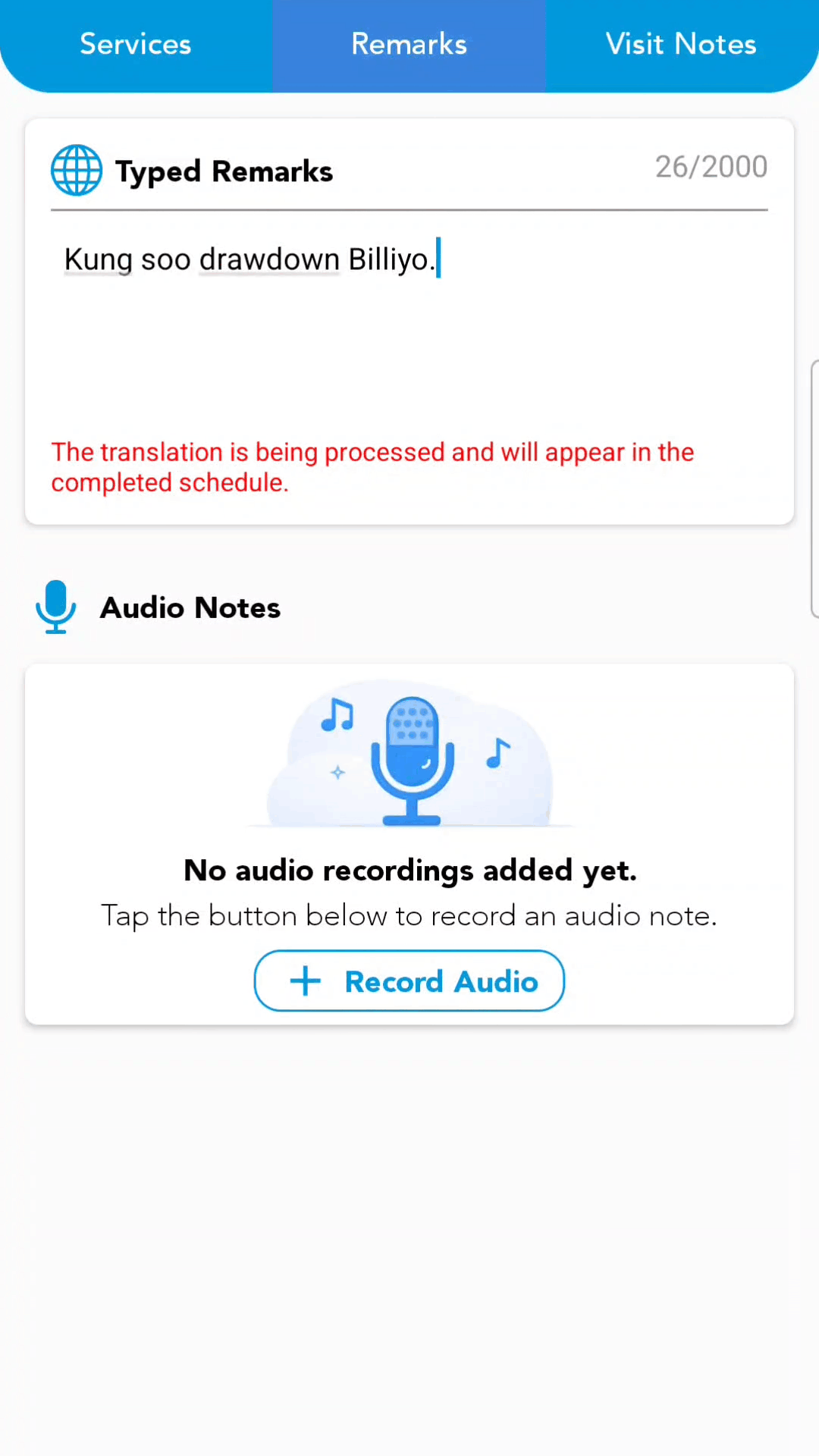Open the Visit Notes tab
This screenshot has height=1456, width=819.
click(681, 45)
